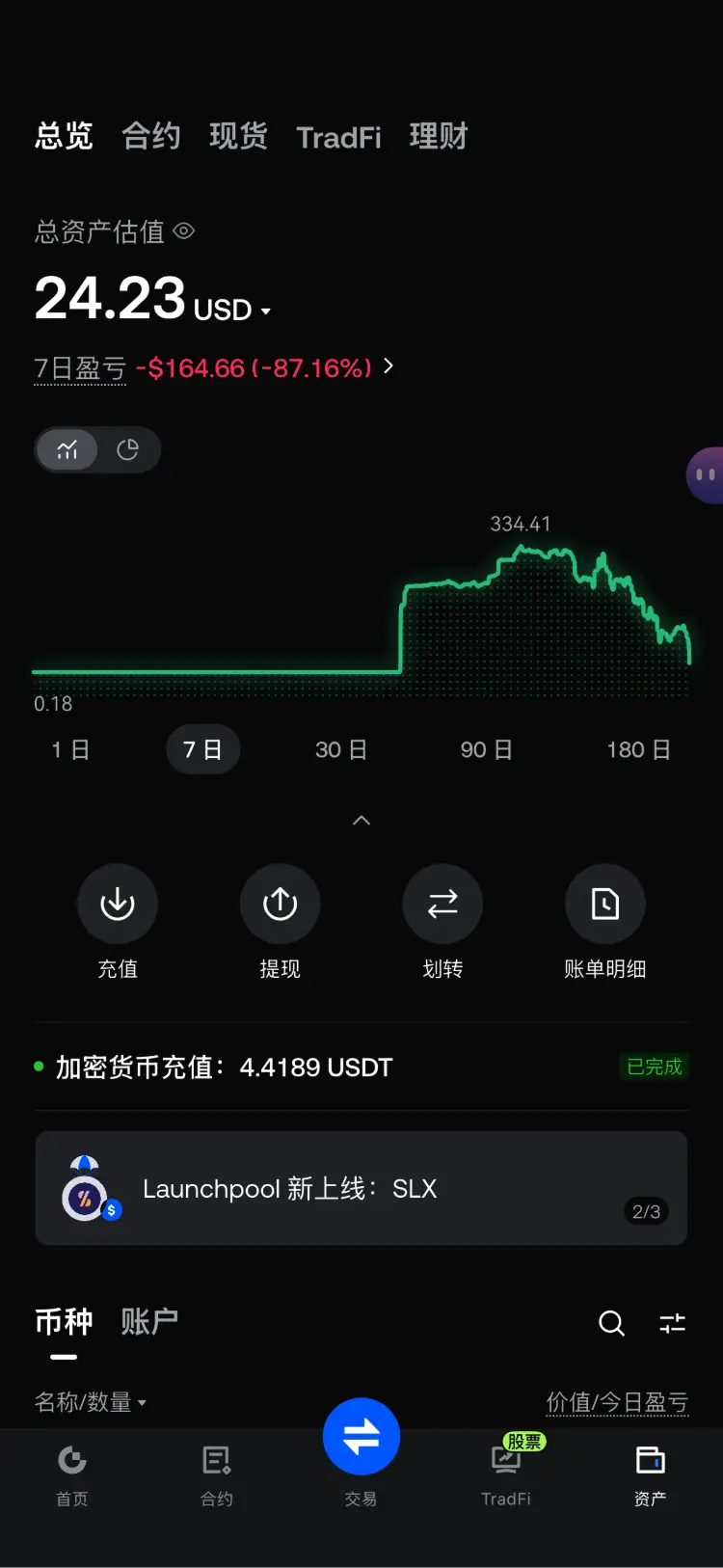Image resolution: width=723 pixels, height=1568 pixels.
Task: Open 提现 to withdraw
Action: [280, 923]
